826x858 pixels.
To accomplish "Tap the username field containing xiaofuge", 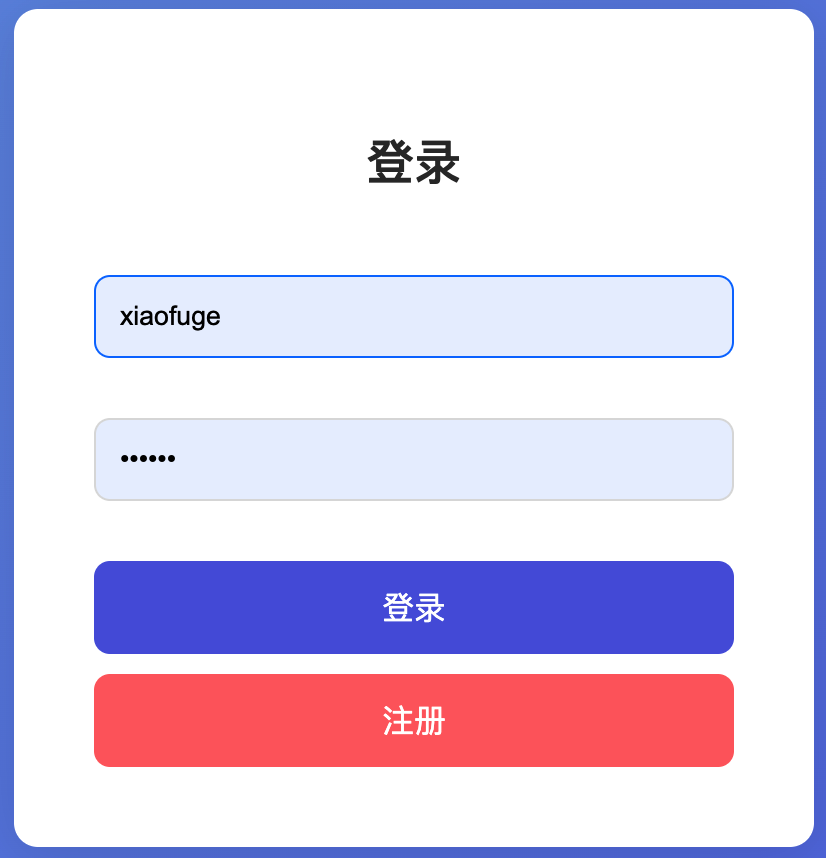I will tap(413, 316).
